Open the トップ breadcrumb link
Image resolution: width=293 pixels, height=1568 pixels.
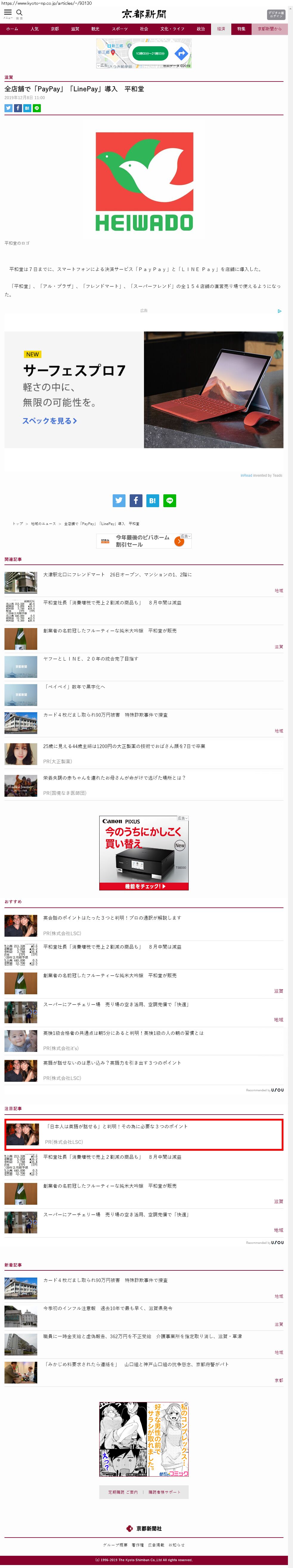tap(18, 524)
